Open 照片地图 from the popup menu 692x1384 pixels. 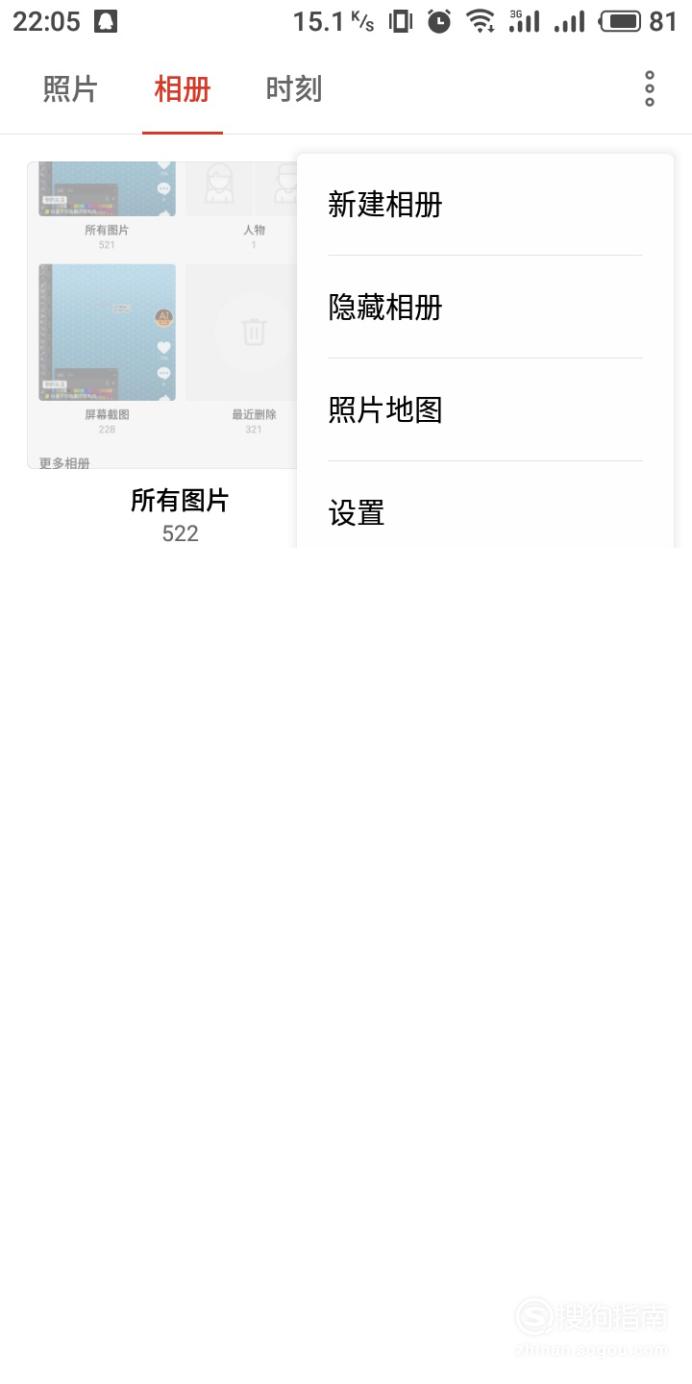(485, 410)
